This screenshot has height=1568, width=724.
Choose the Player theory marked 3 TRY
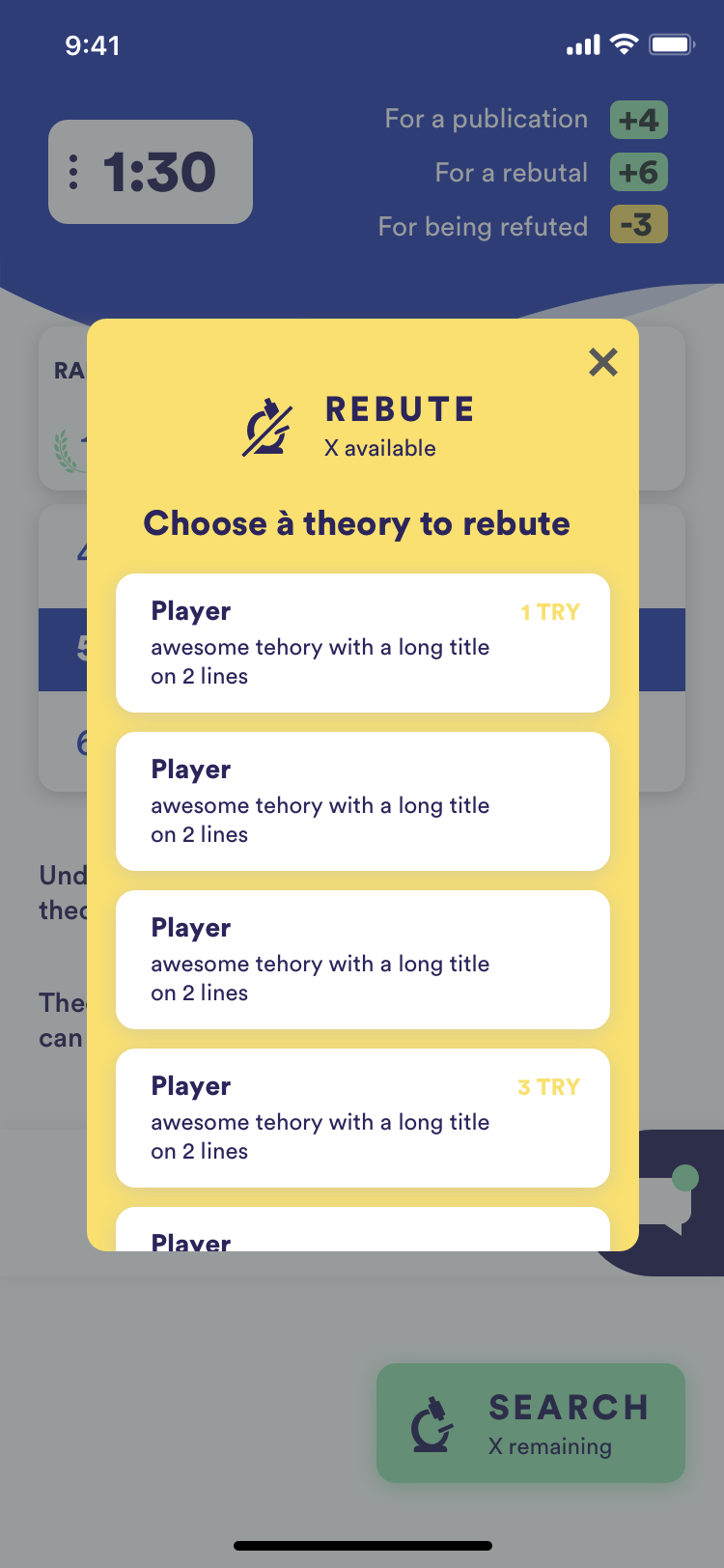point(363,1118)
